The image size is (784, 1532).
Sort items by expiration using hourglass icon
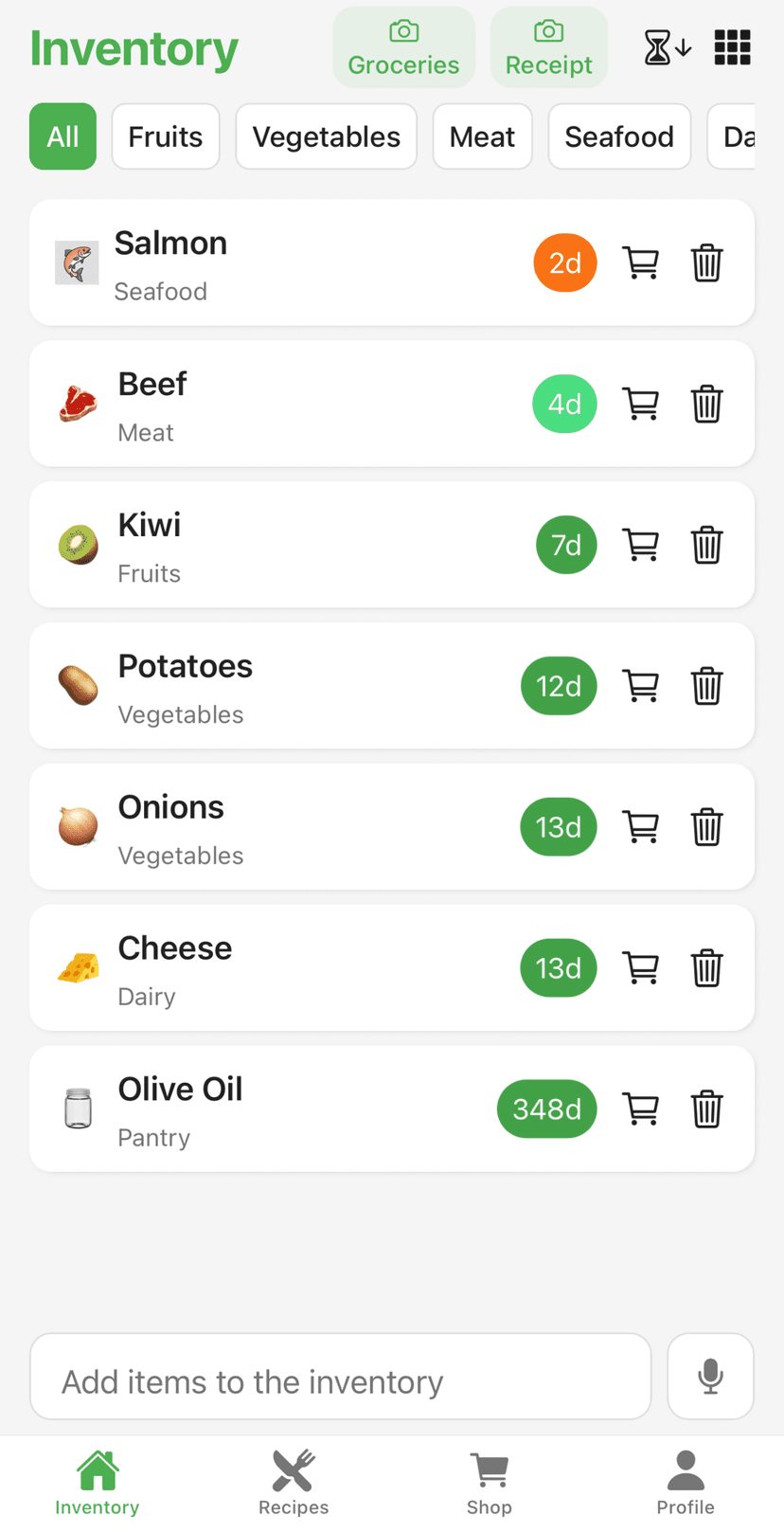coord(666,46)
